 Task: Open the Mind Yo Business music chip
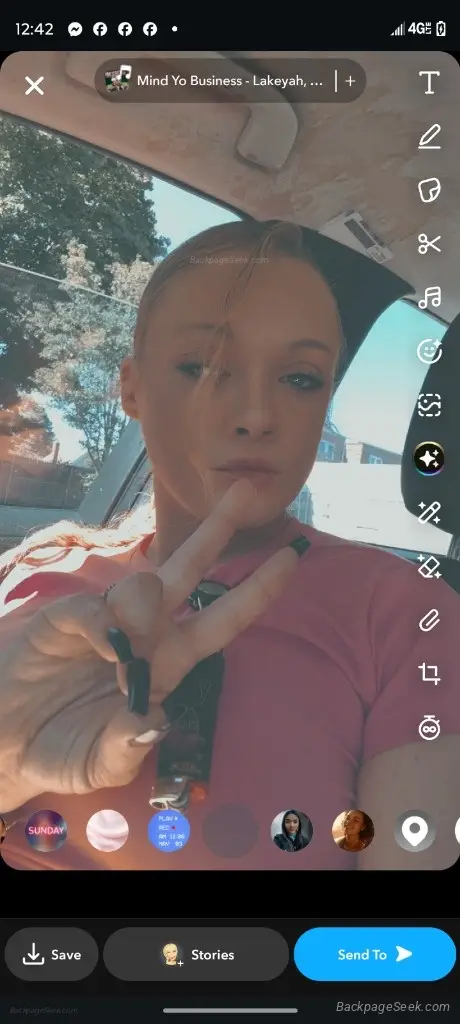click(216, 81)
